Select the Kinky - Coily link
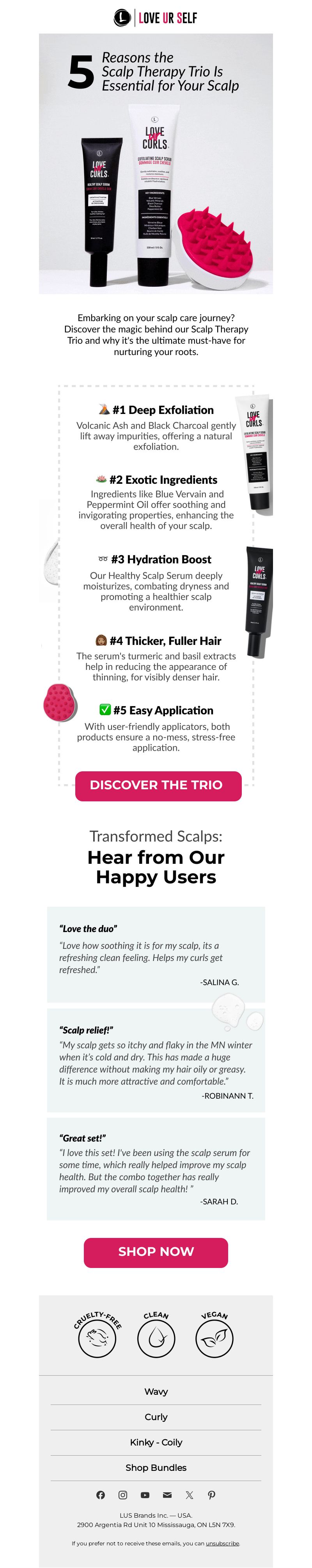This screenshot has width=312, height=1568. [x=156, y=1442]
